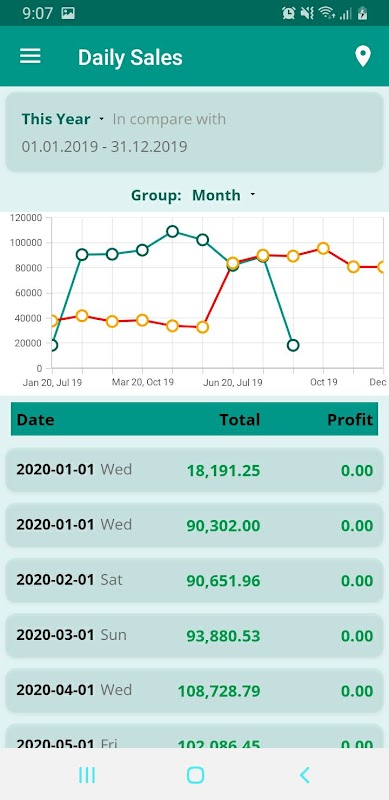Open the This Year period dropdown
389x800 pixels.
point(63,119)
